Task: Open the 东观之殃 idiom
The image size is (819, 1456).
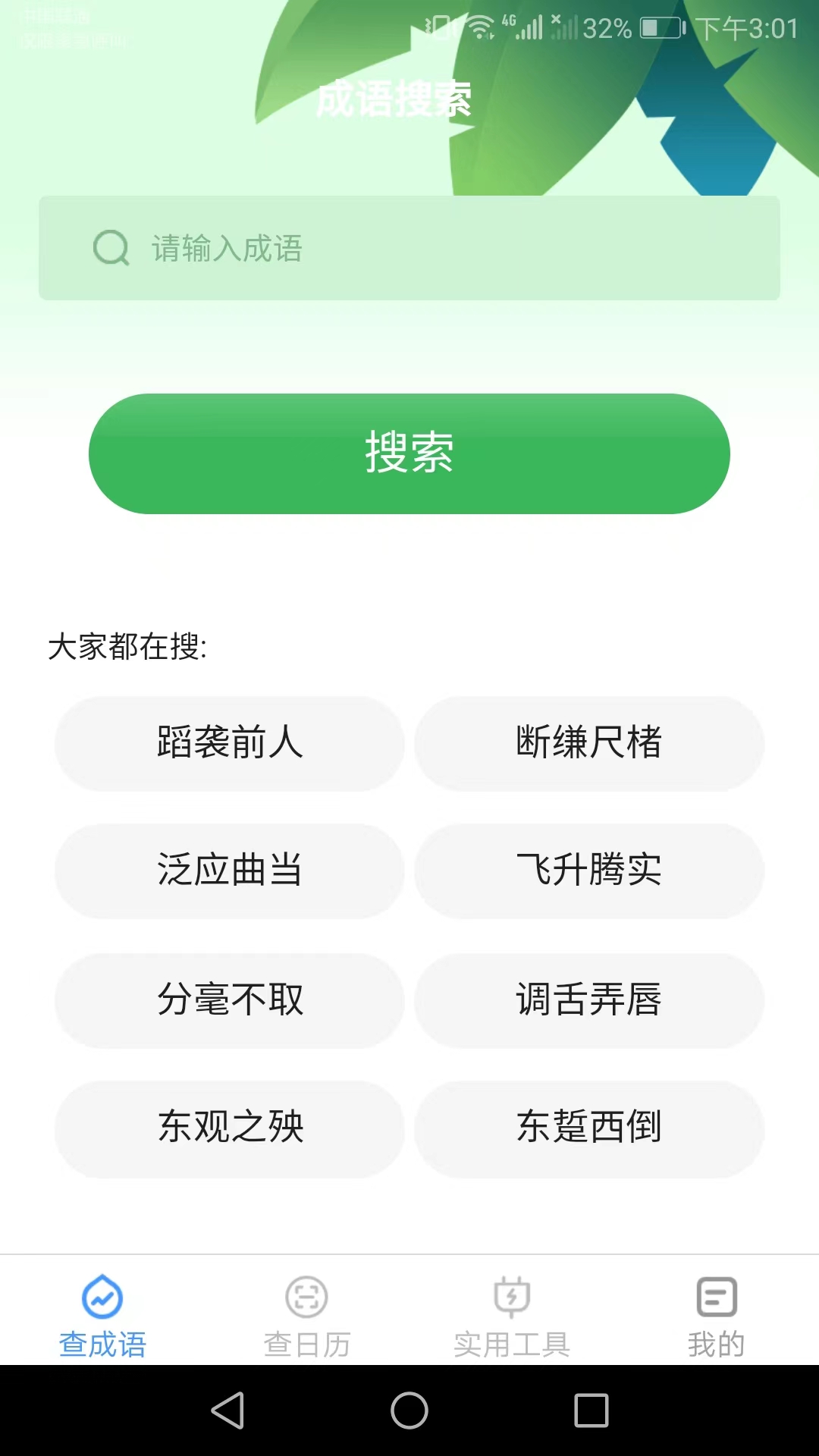Action: [230, 1128]
